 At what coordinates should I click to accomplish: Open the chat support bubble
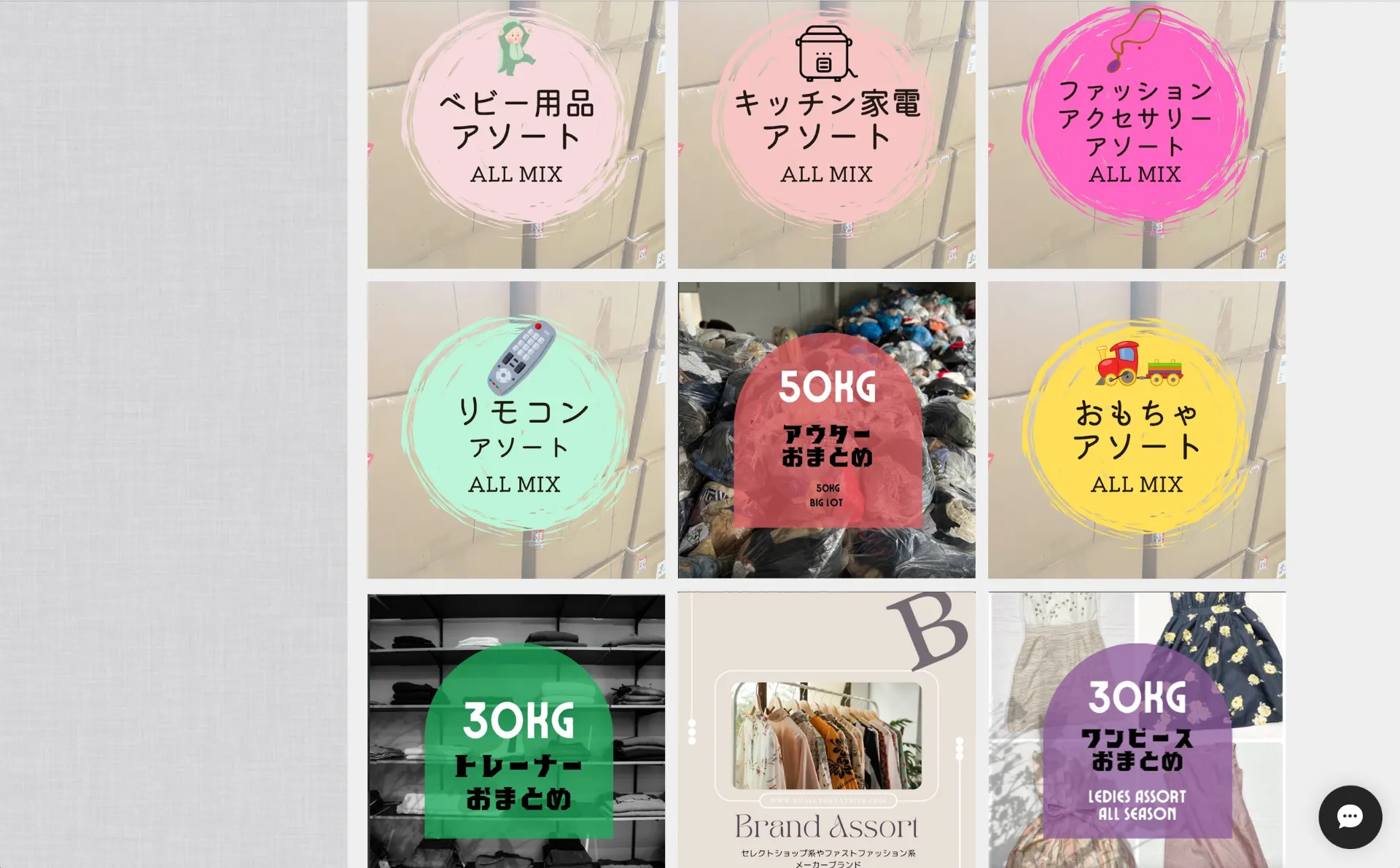[x=1350, y=817]
